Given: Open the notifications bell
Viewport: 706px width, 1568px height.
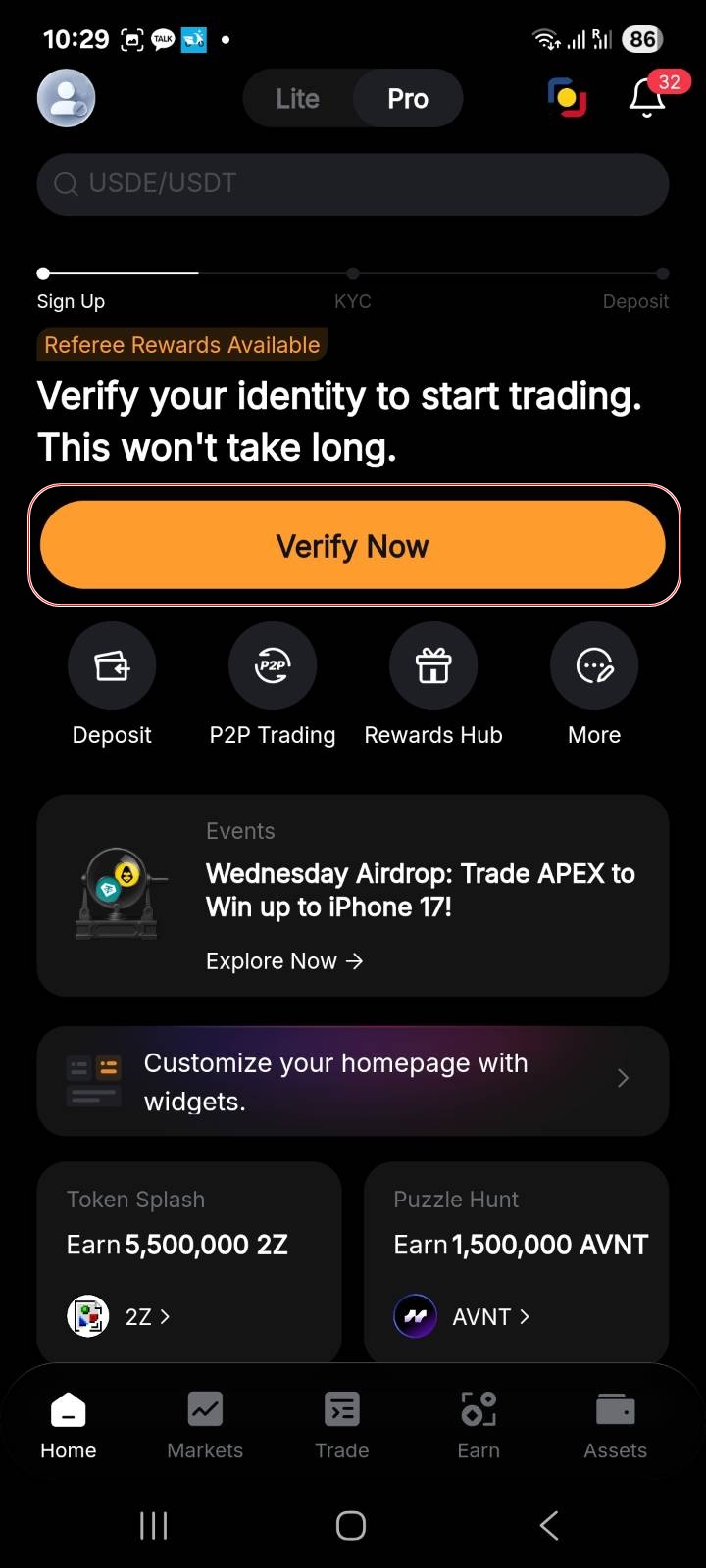Looking at the screenshot, I should (x=647, y=98).
